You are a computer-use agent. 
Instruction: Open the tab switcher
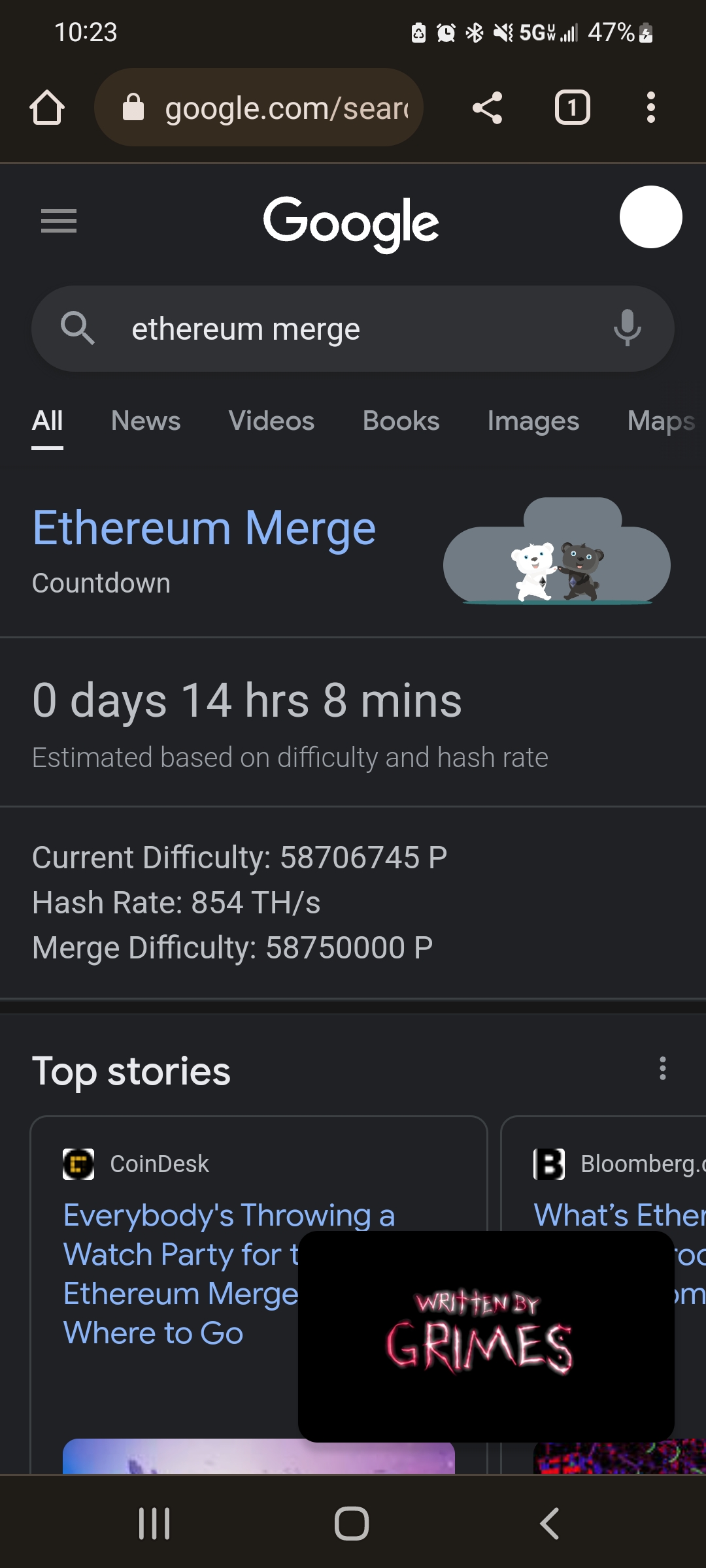pyautogui.click(x=573, y=107)
